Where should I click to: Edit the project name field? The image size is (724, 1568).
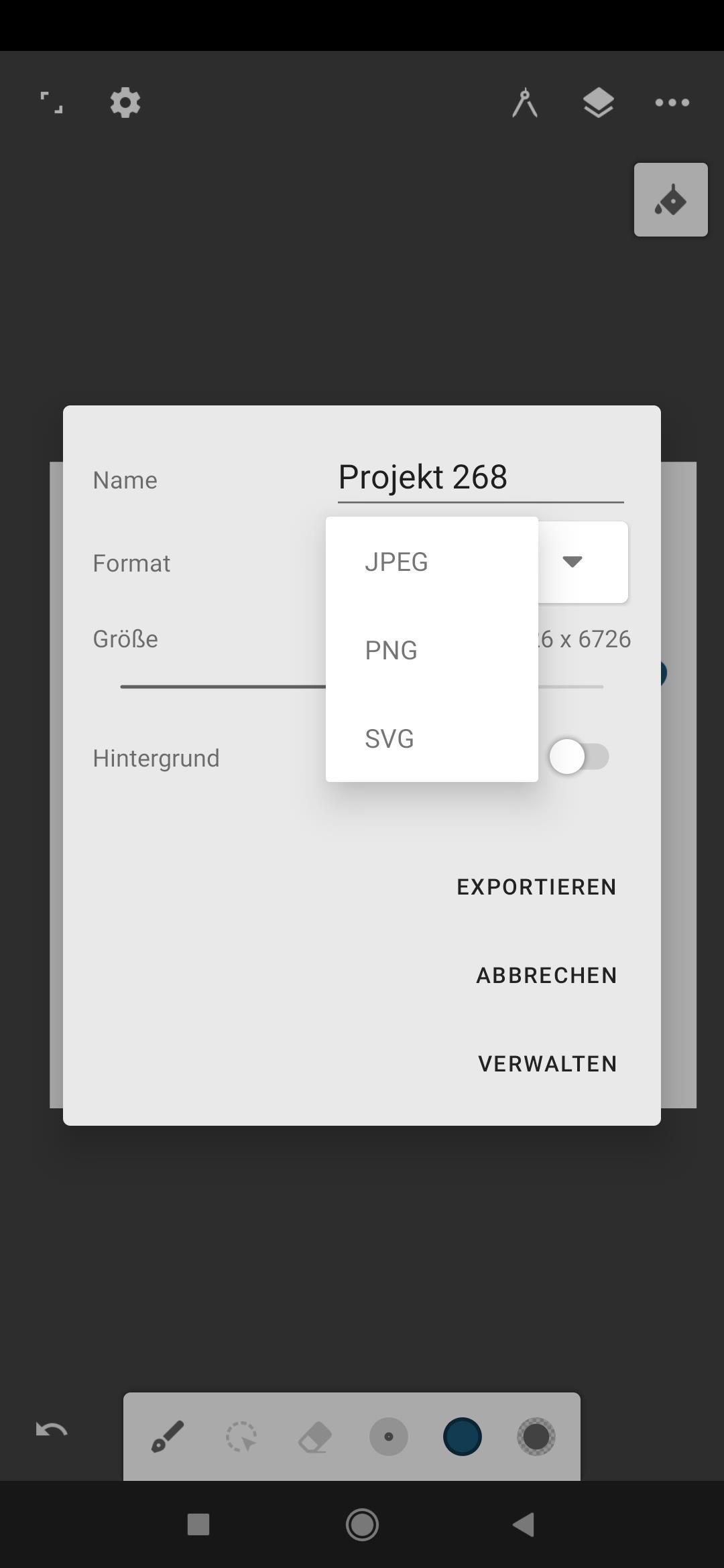pos(480,477)
